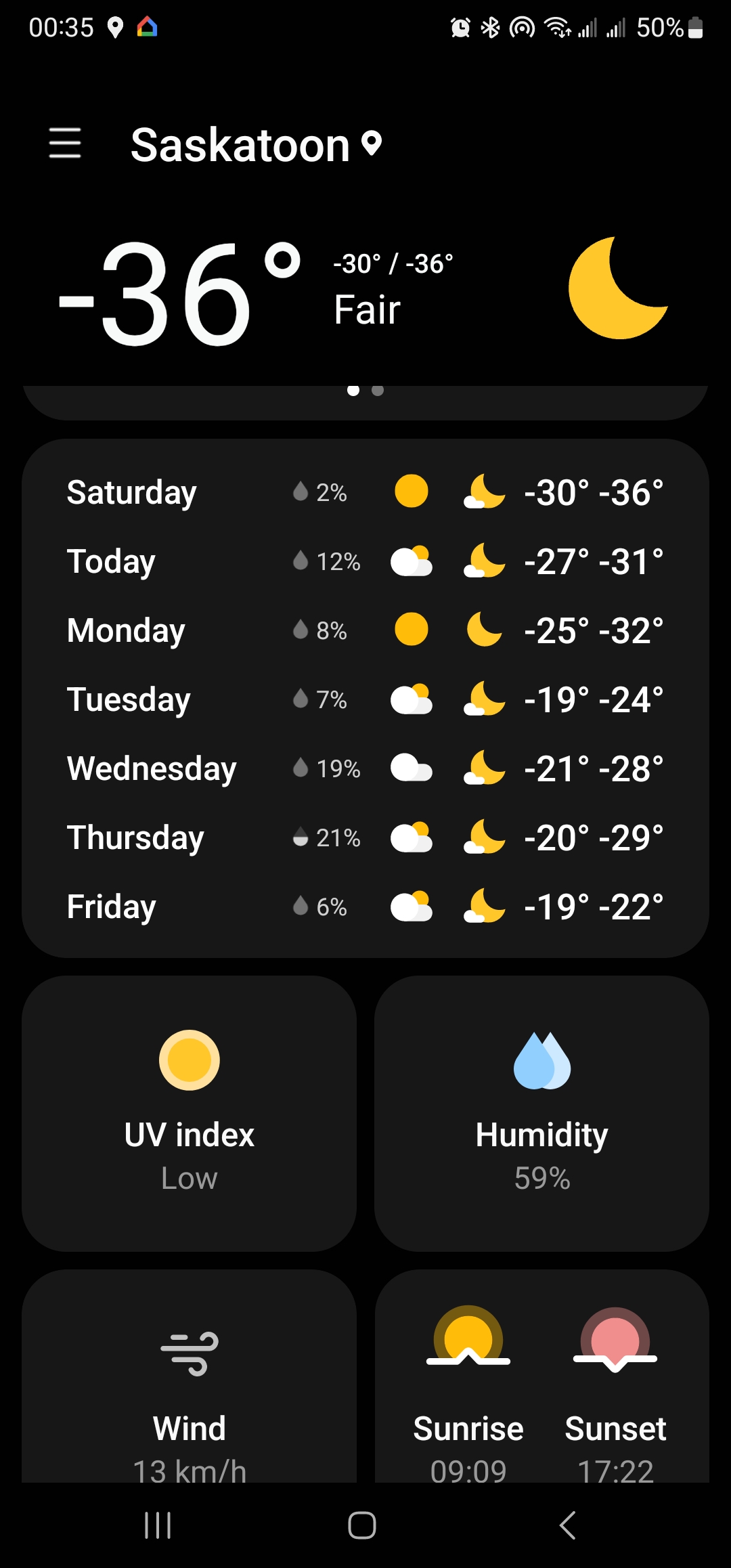Open the UV index card
This screenshot has height=1568, width=731.
[190, 1113]
